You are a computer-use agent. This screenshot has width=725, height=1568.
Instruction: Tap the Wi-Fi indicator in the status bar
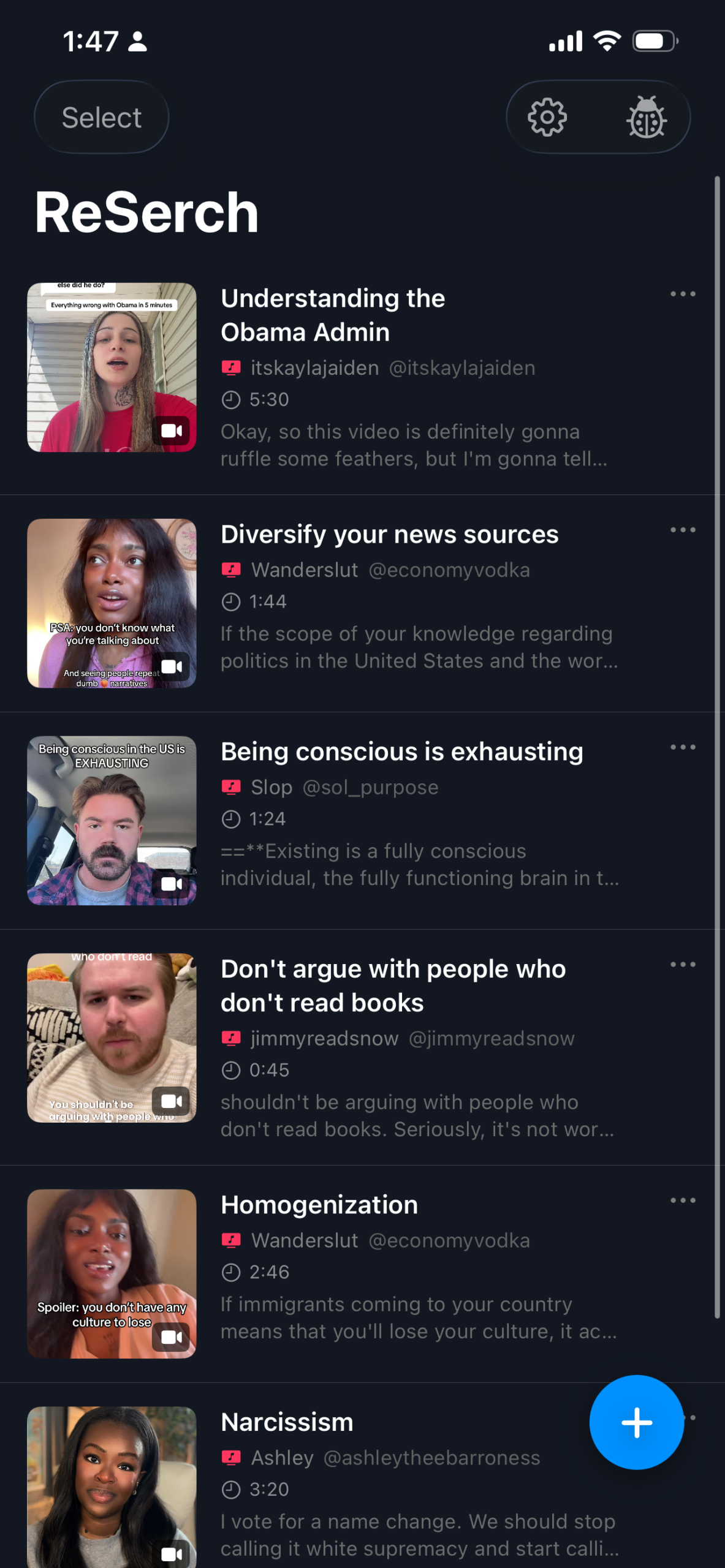coord(606,40)
